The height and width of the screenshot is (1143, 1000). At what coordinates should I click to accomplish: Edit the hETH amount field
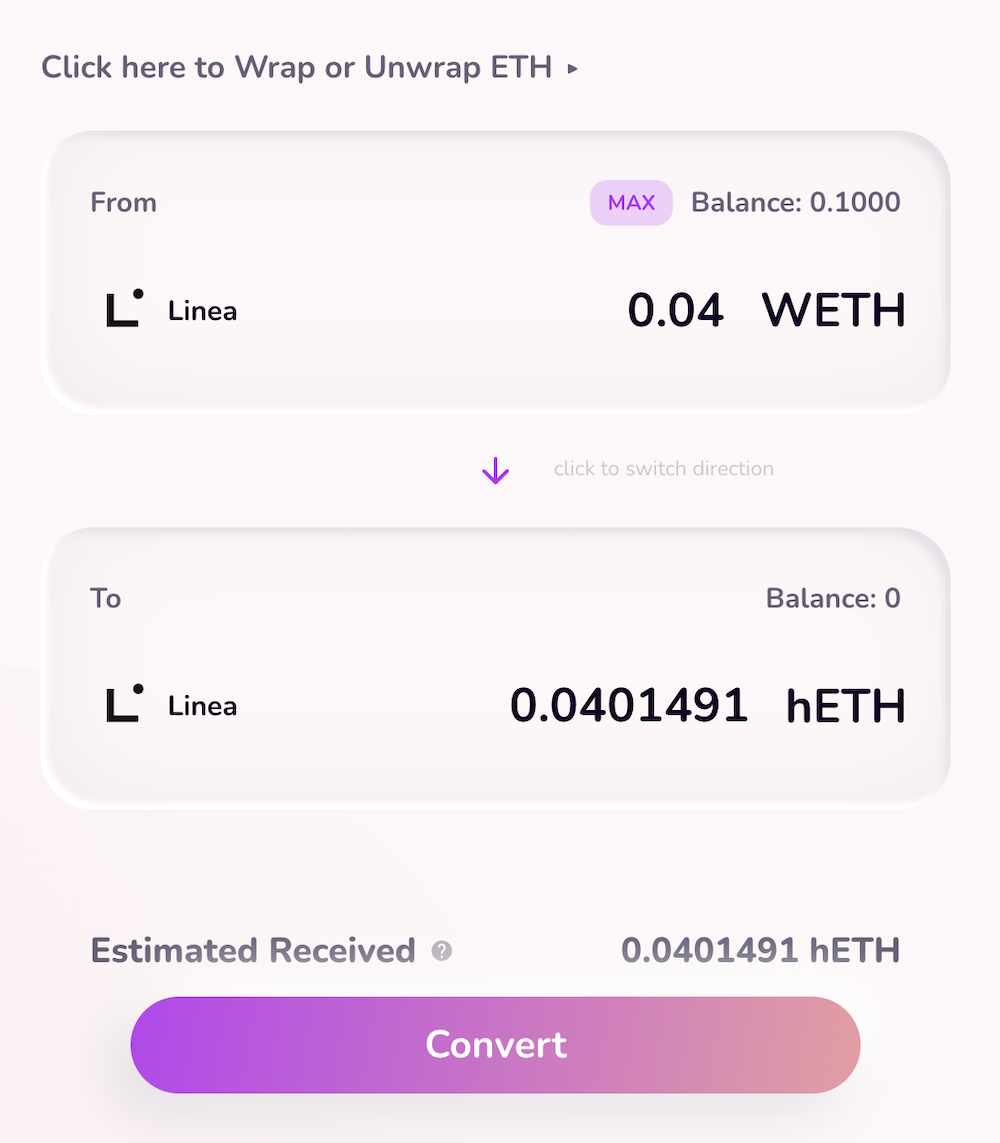coord(629,706)
